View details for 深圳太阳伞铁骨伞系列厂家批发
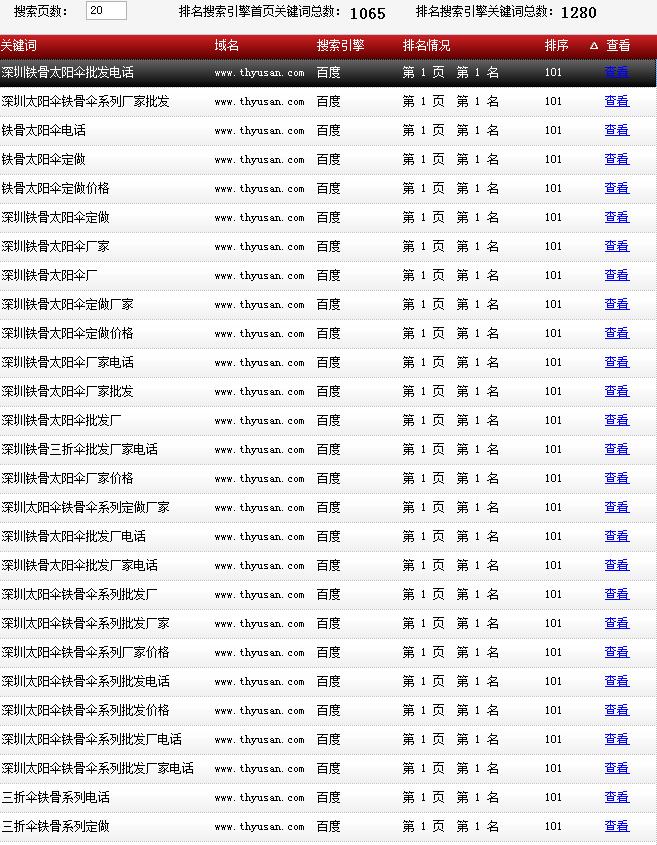The height and width of the screenshot is (845, 657). pyautogui.click(x=616, y=101)
